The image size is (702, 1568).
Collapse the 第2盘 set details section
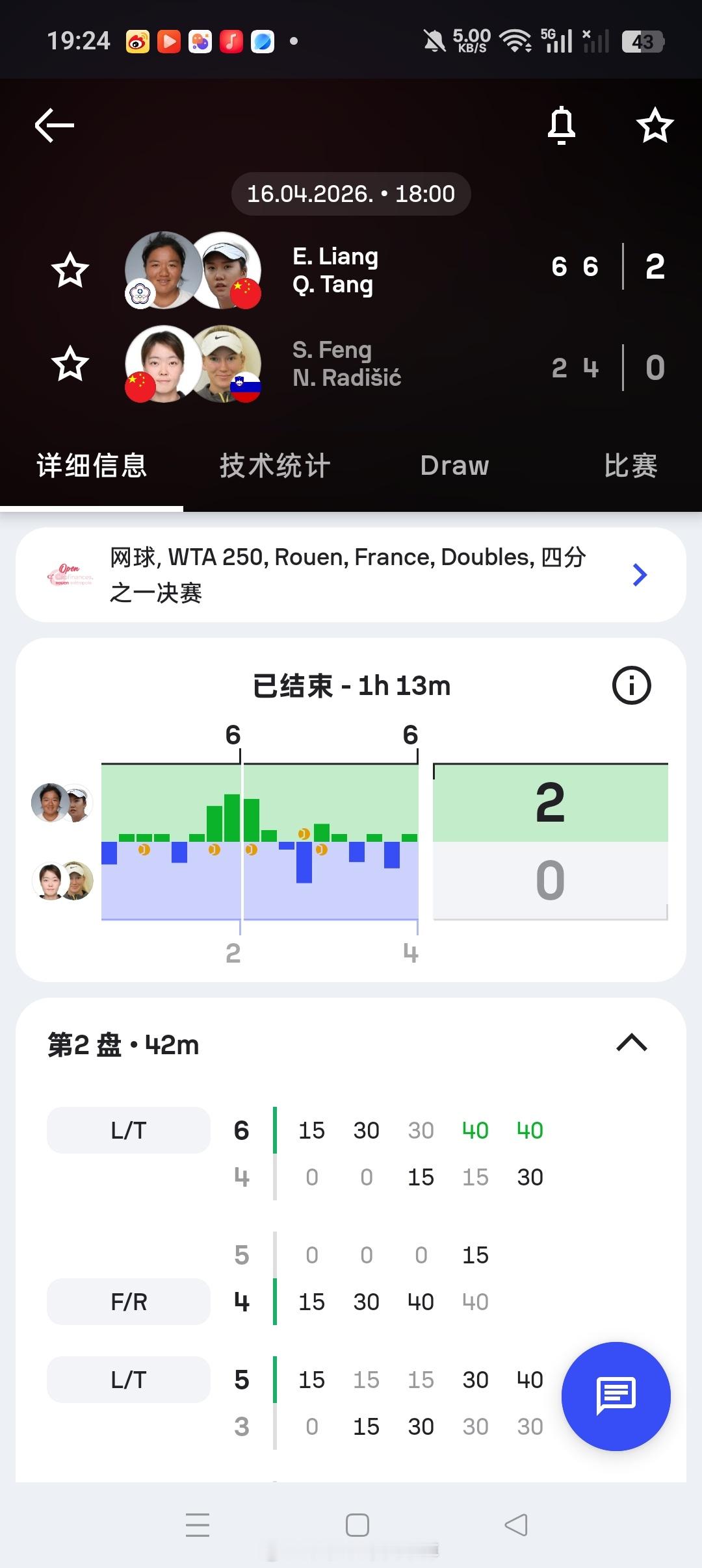pos(632,1043)
